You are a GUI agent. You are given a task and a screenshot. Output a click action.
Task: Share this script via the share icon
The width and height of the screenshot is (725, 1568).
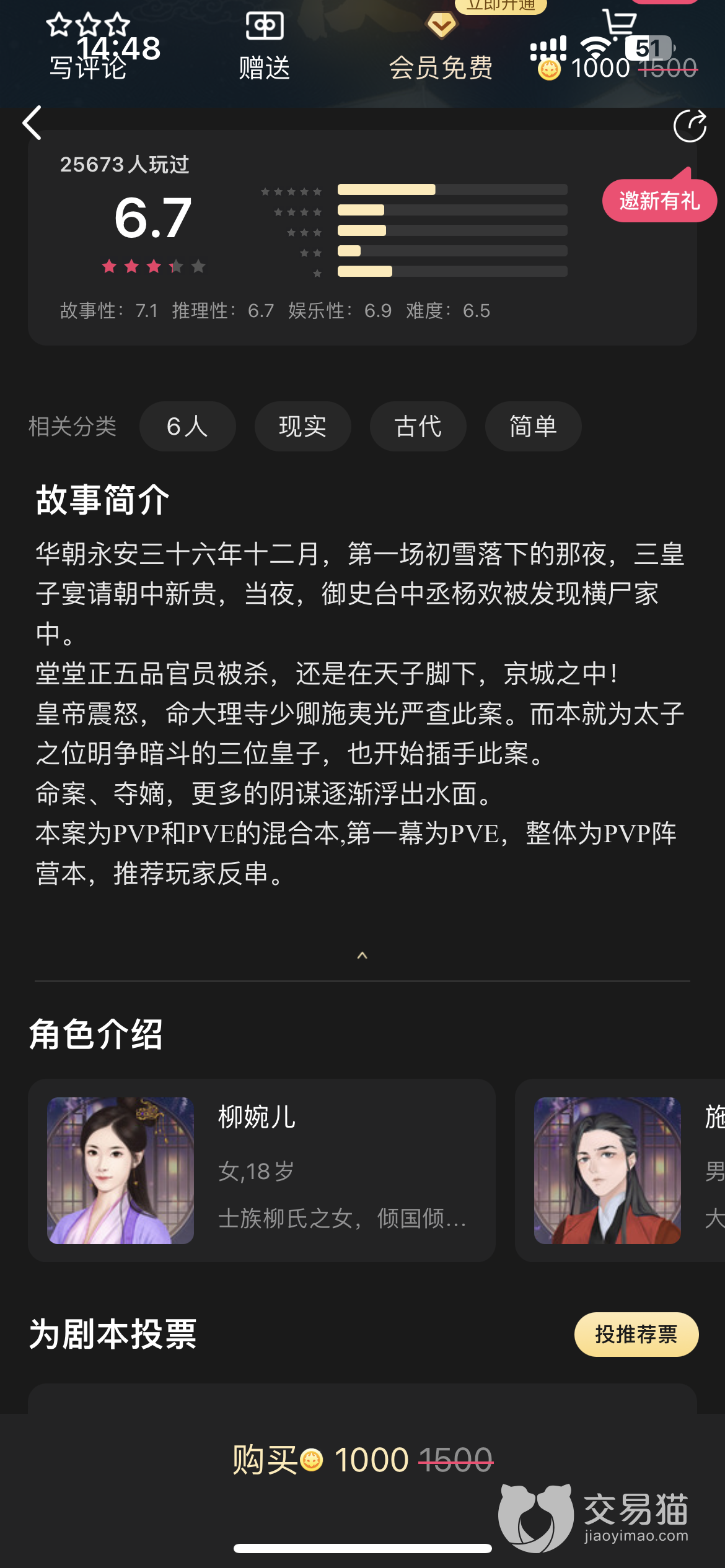coord(690,126)
